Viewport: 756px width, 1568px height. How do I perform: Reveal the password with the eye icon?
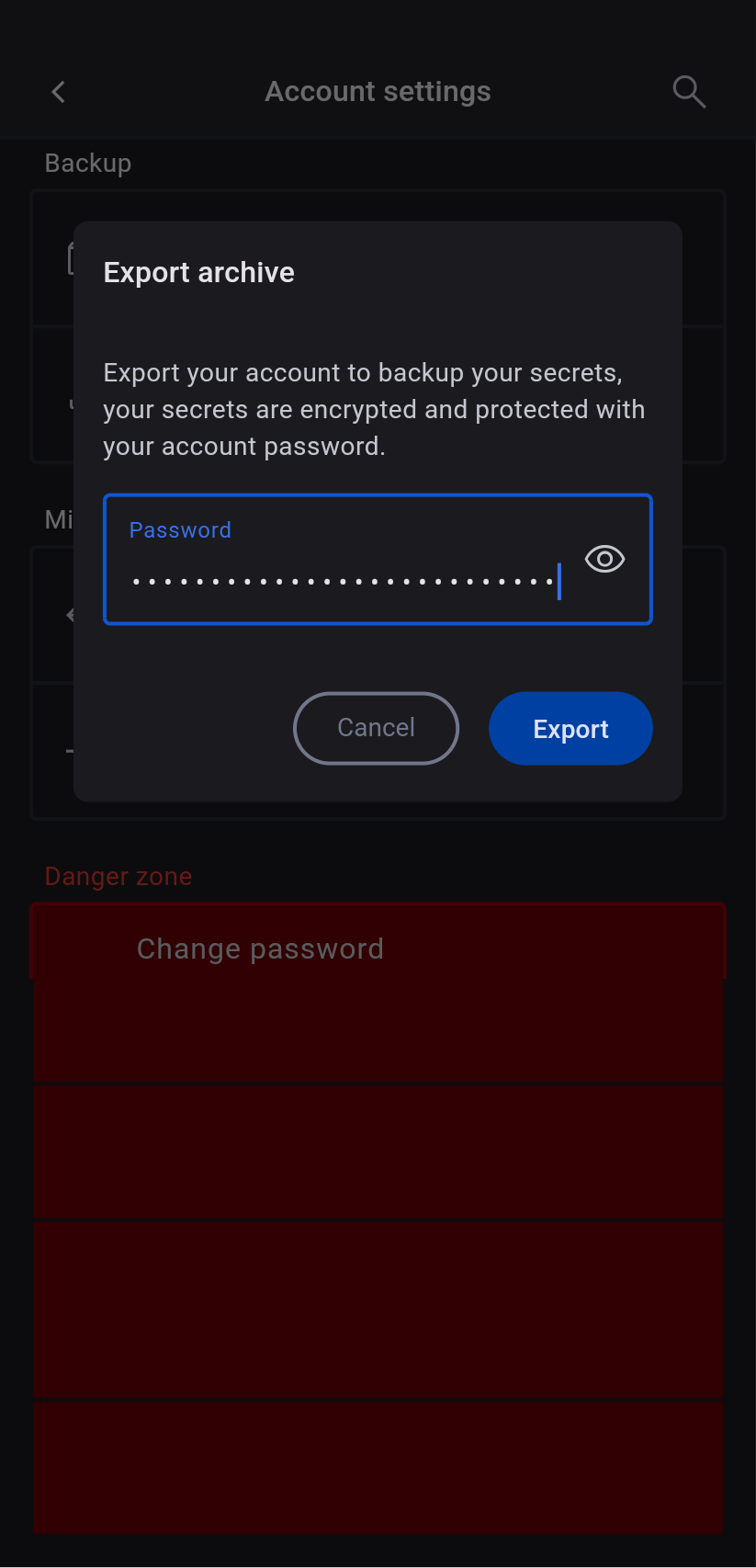604,559
